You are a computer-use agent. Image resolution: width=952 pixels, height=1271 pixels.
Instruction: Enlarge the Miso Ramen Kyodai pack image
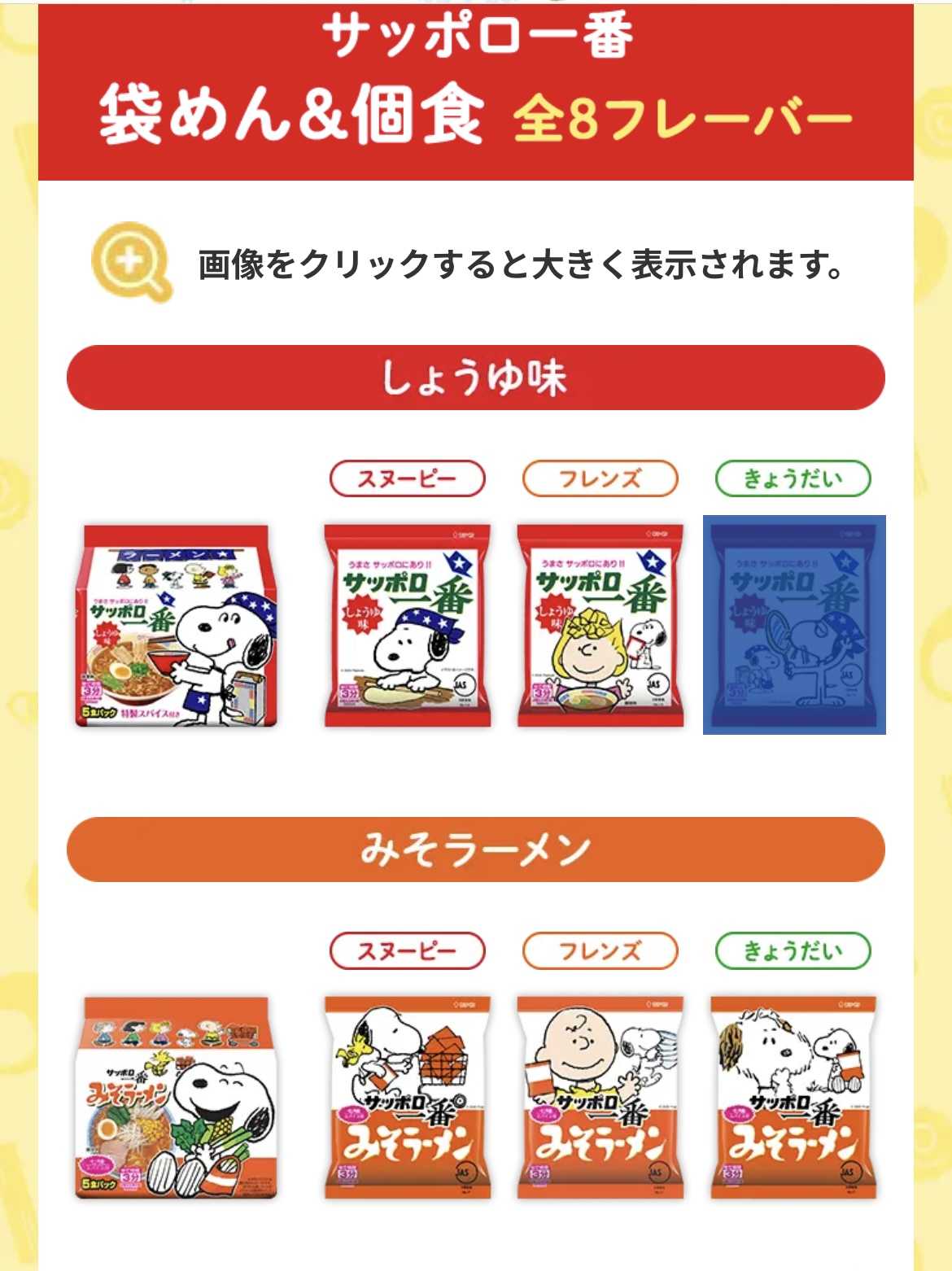794,1097
